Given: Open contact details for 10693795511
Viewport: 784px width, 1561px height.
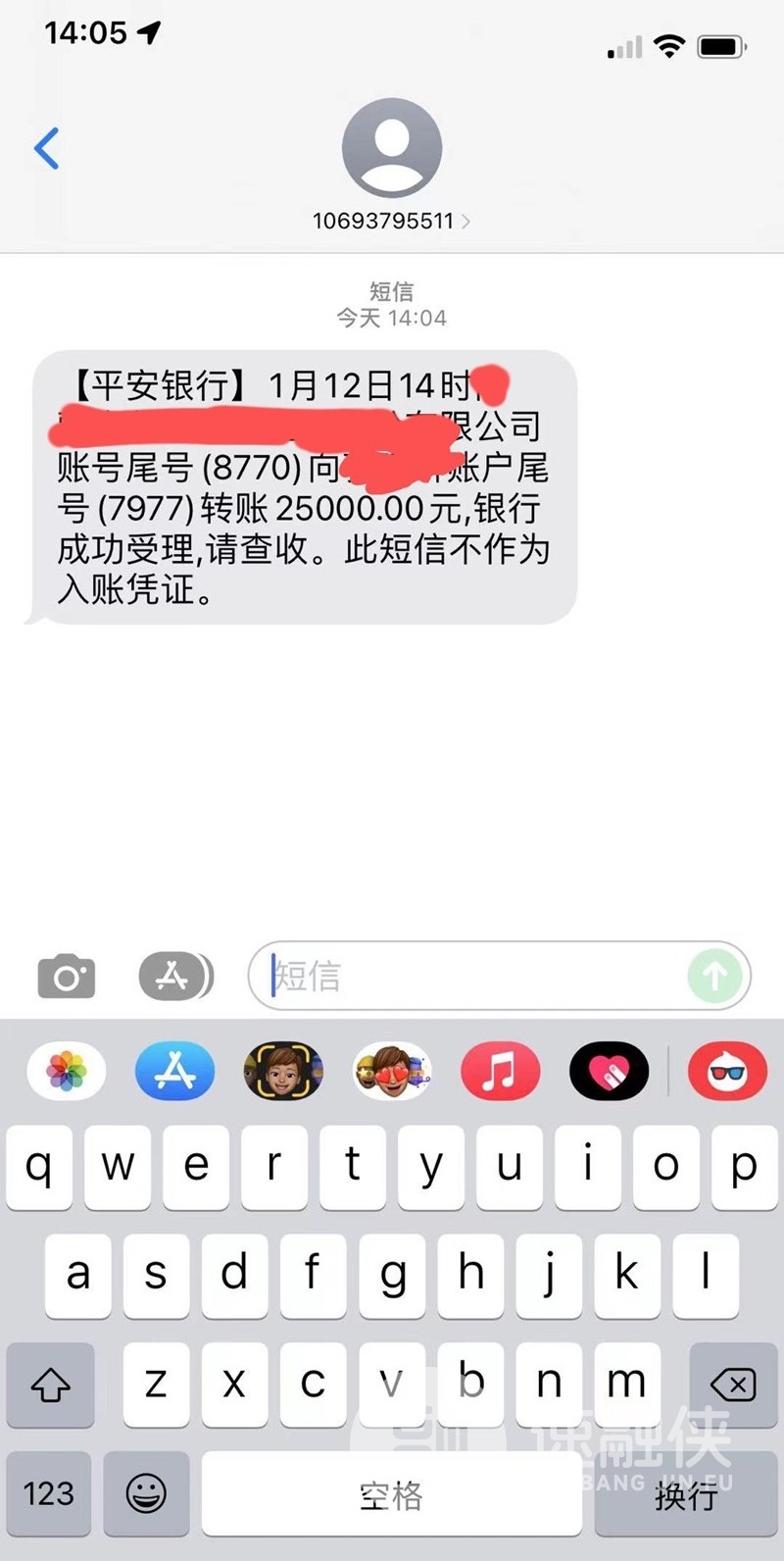Looking at the screenshot, I should [391, 221].
